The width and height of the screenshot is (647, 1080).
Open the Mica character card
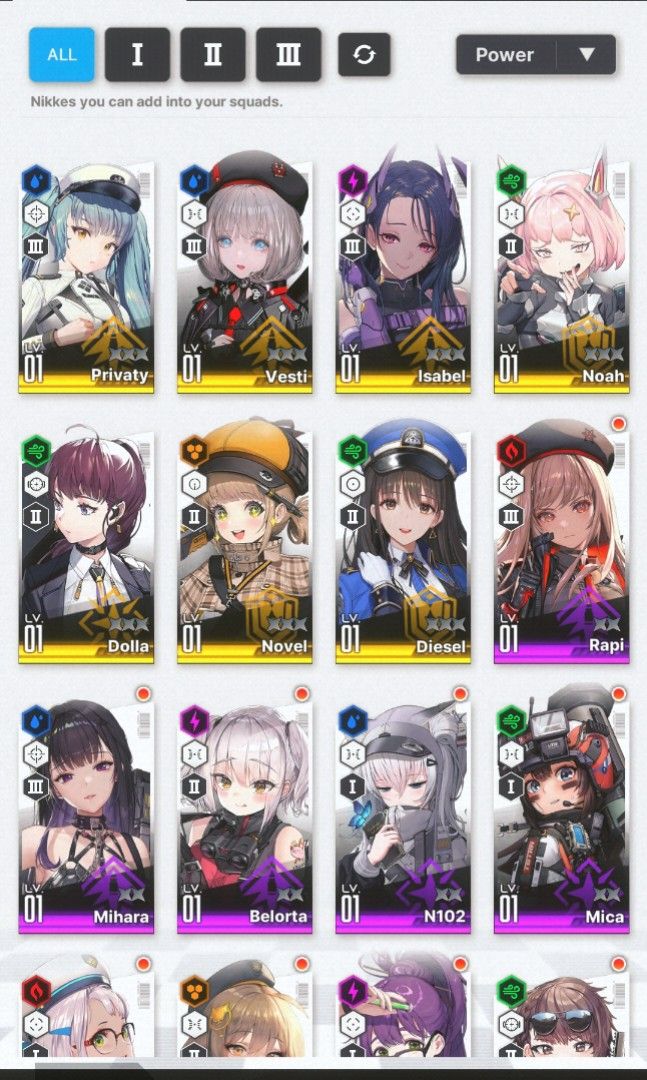(x=562, y=818)
